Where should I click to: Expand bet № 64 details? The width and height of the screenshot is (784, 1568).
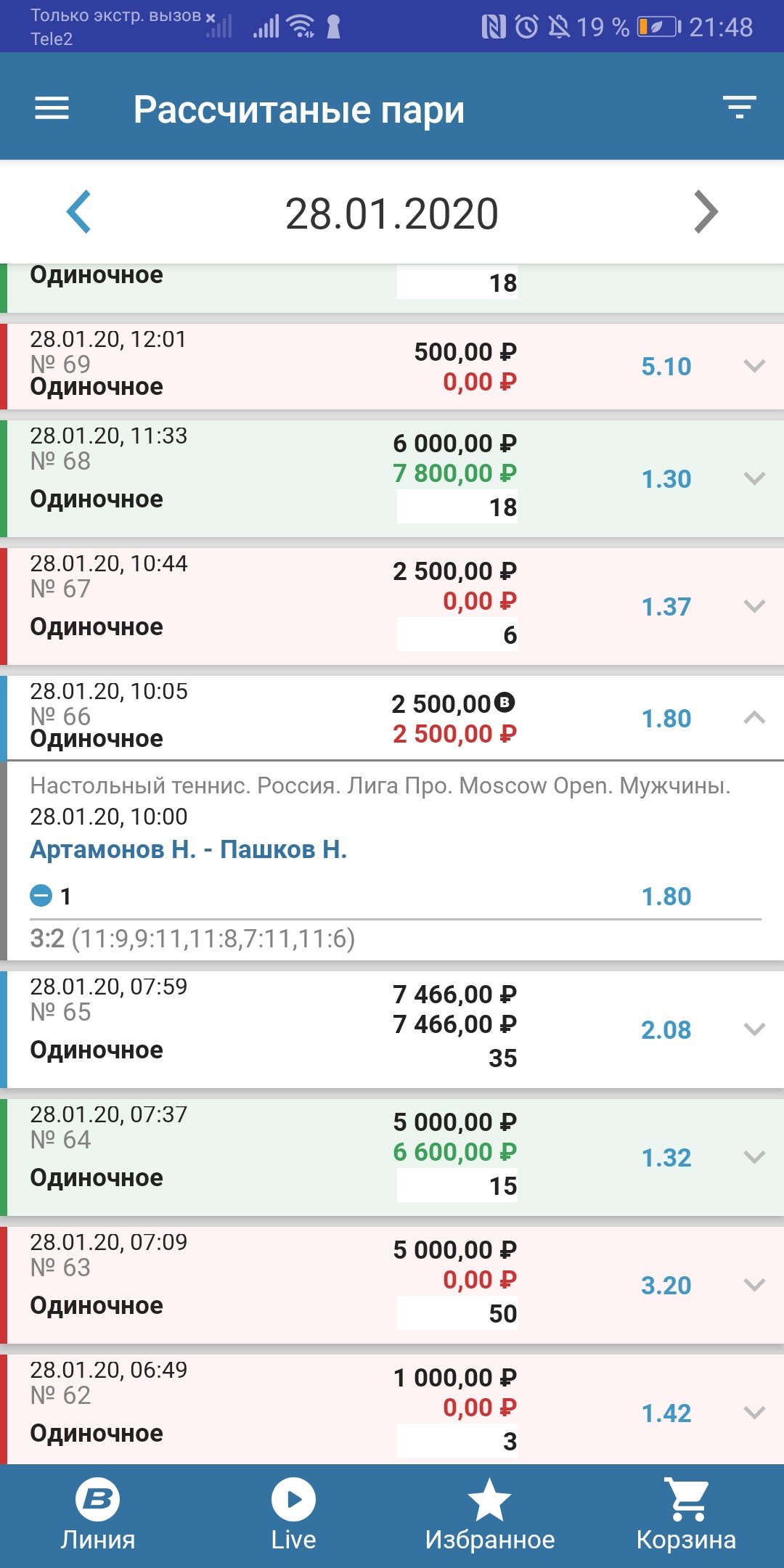point(755,1157)
